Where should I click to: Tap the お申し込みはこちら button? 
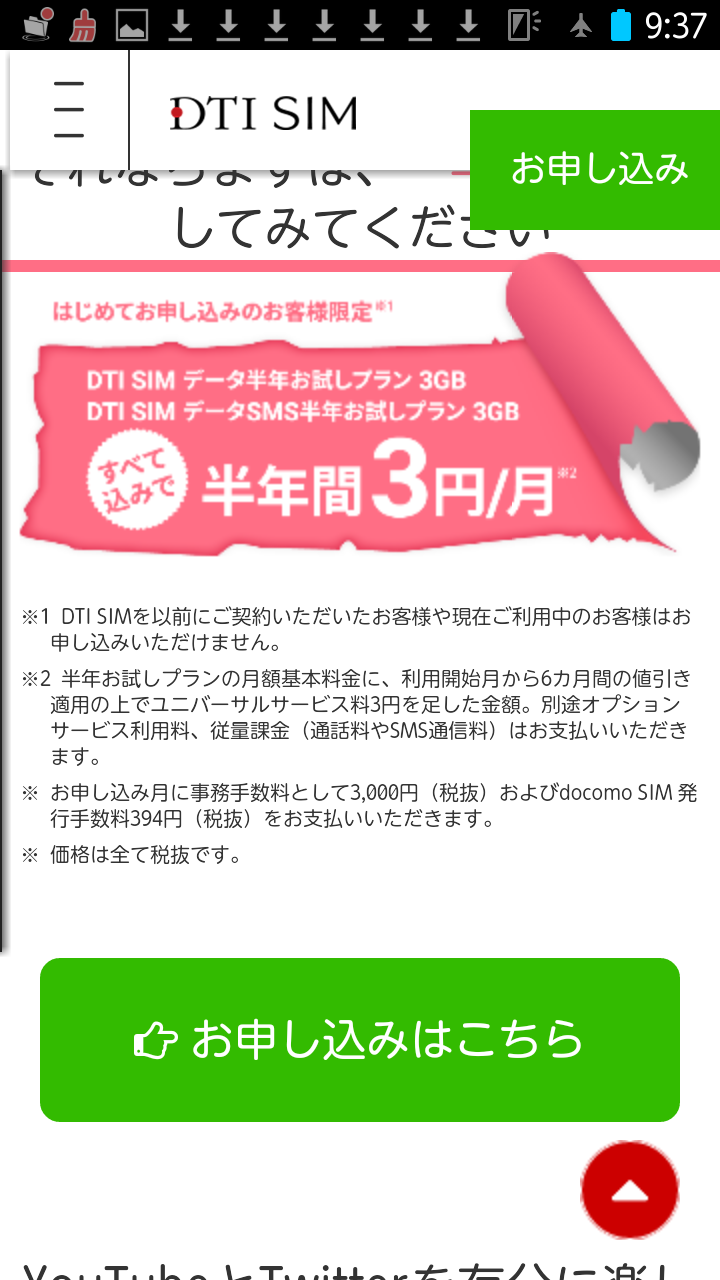360,1040
